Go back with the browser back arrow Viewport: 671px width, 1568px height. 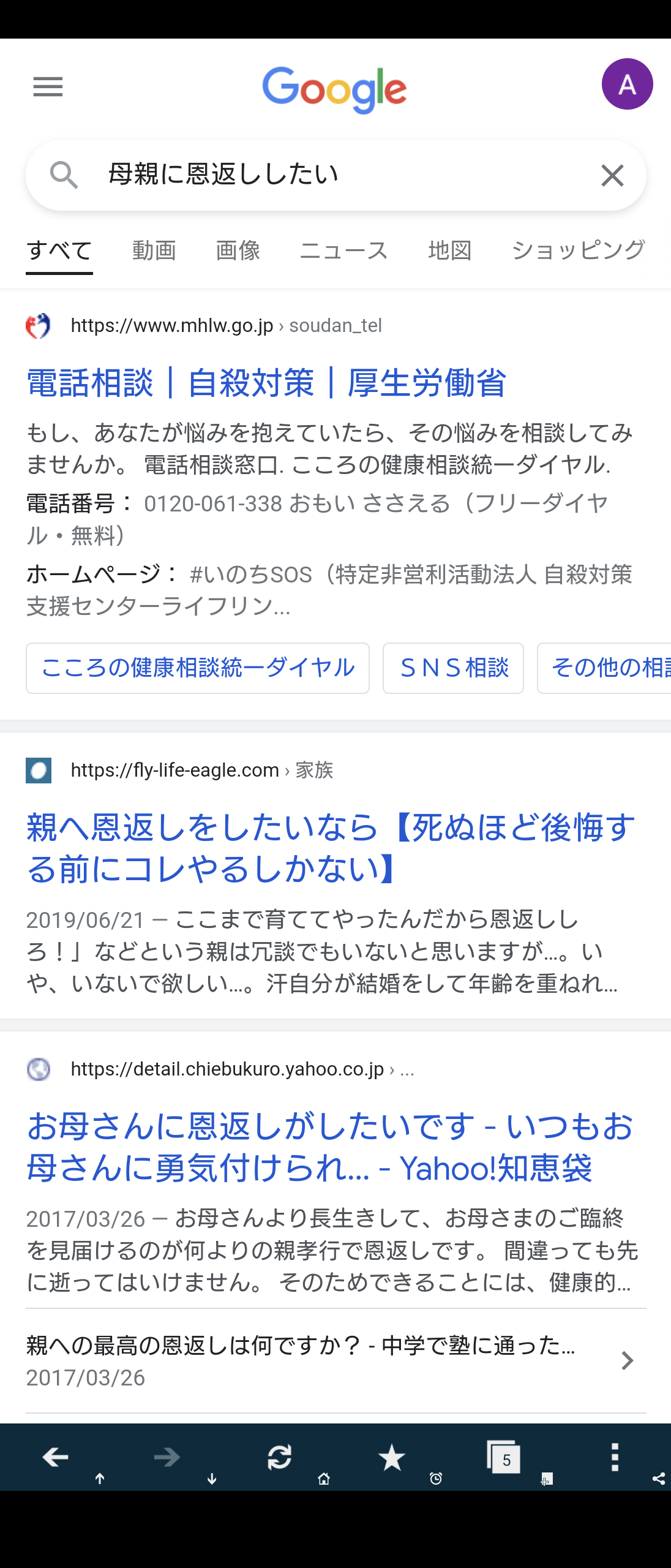[56, 1457]
